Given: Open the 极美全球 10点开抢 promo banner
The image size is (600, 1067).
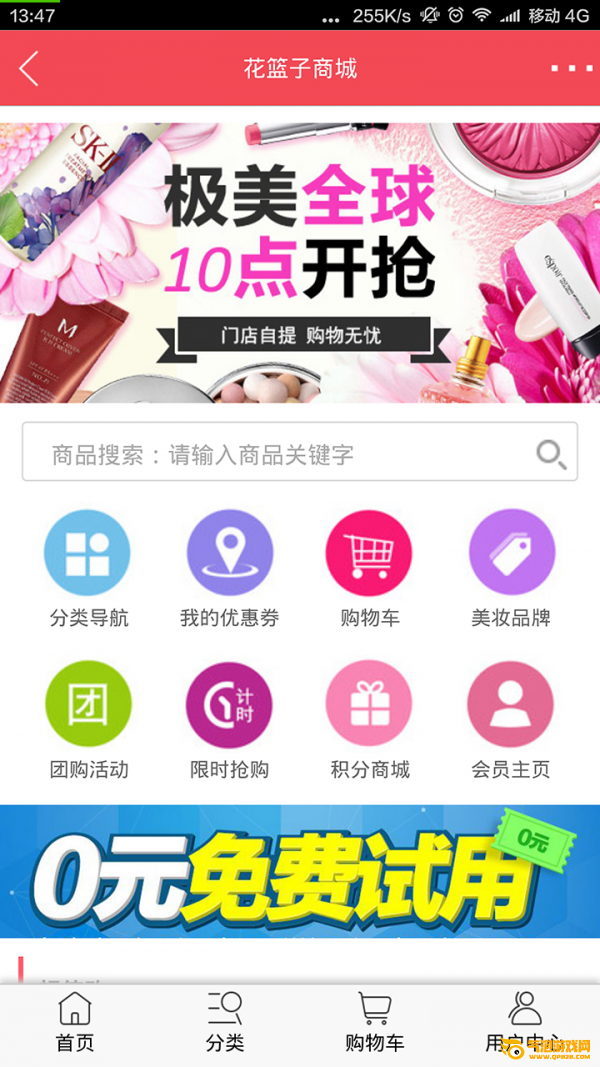Looking at the screenshot, I should click(300, 263).
